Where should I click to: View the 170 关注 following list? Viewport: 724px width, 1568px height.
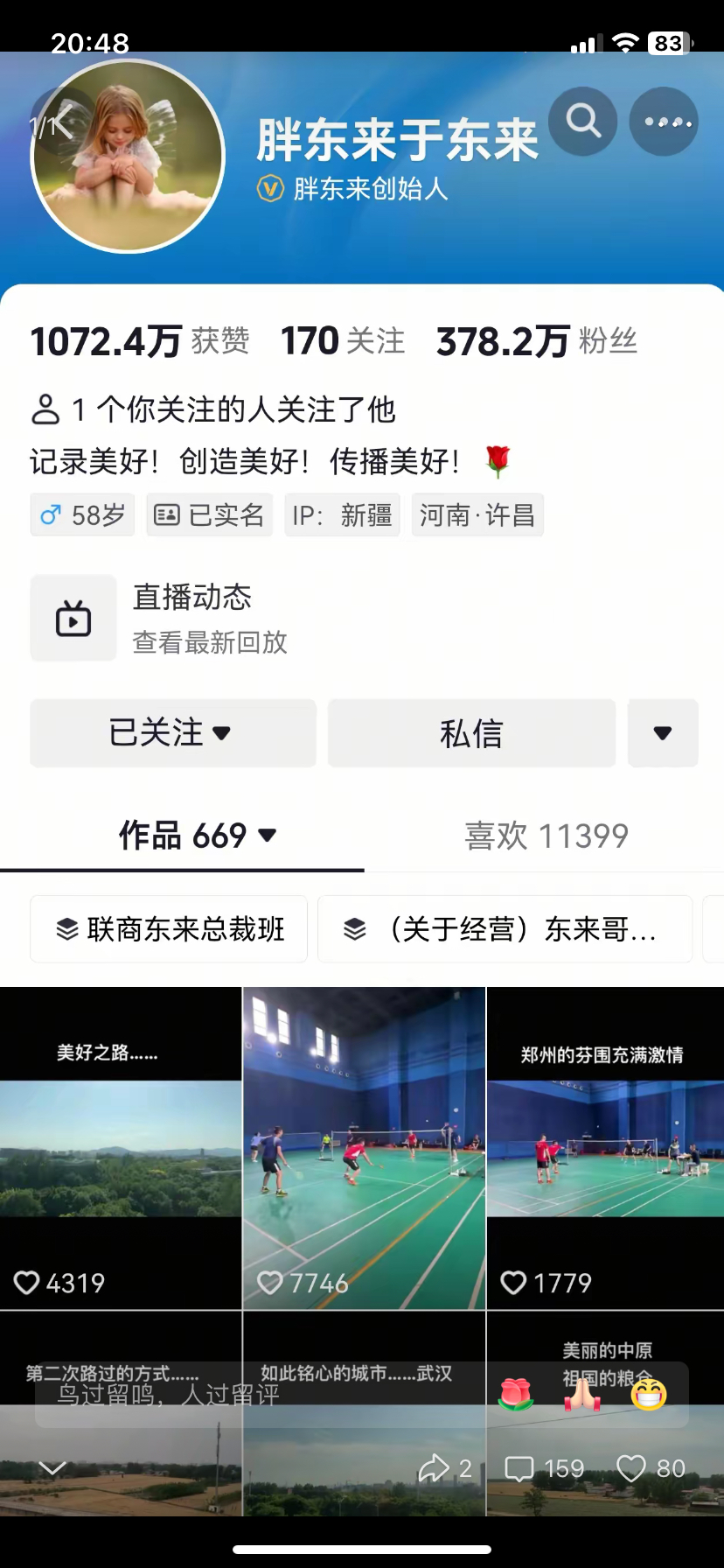coord(343,341)
